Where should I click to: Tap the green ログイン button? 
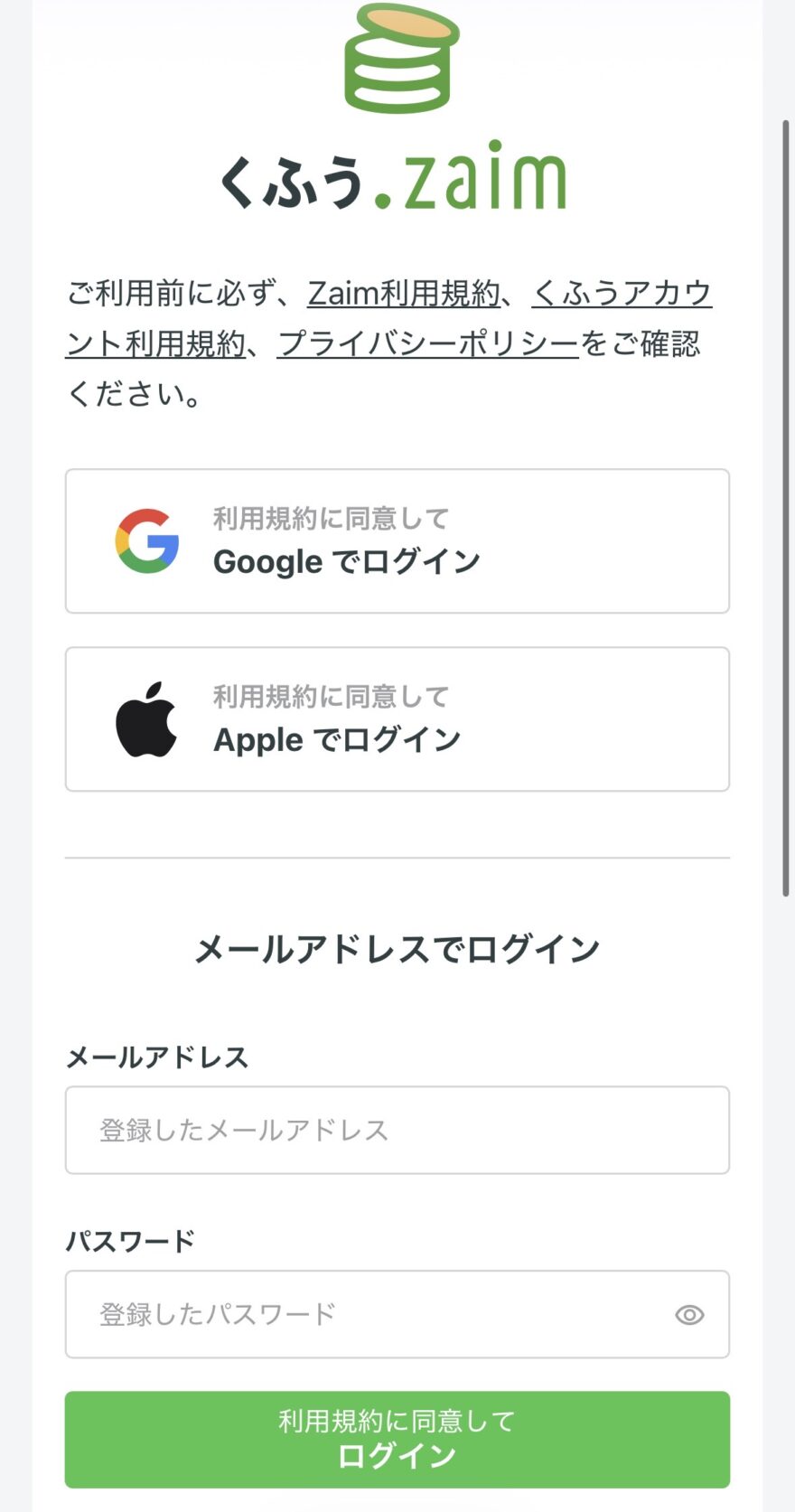[x=397, y=1440]
